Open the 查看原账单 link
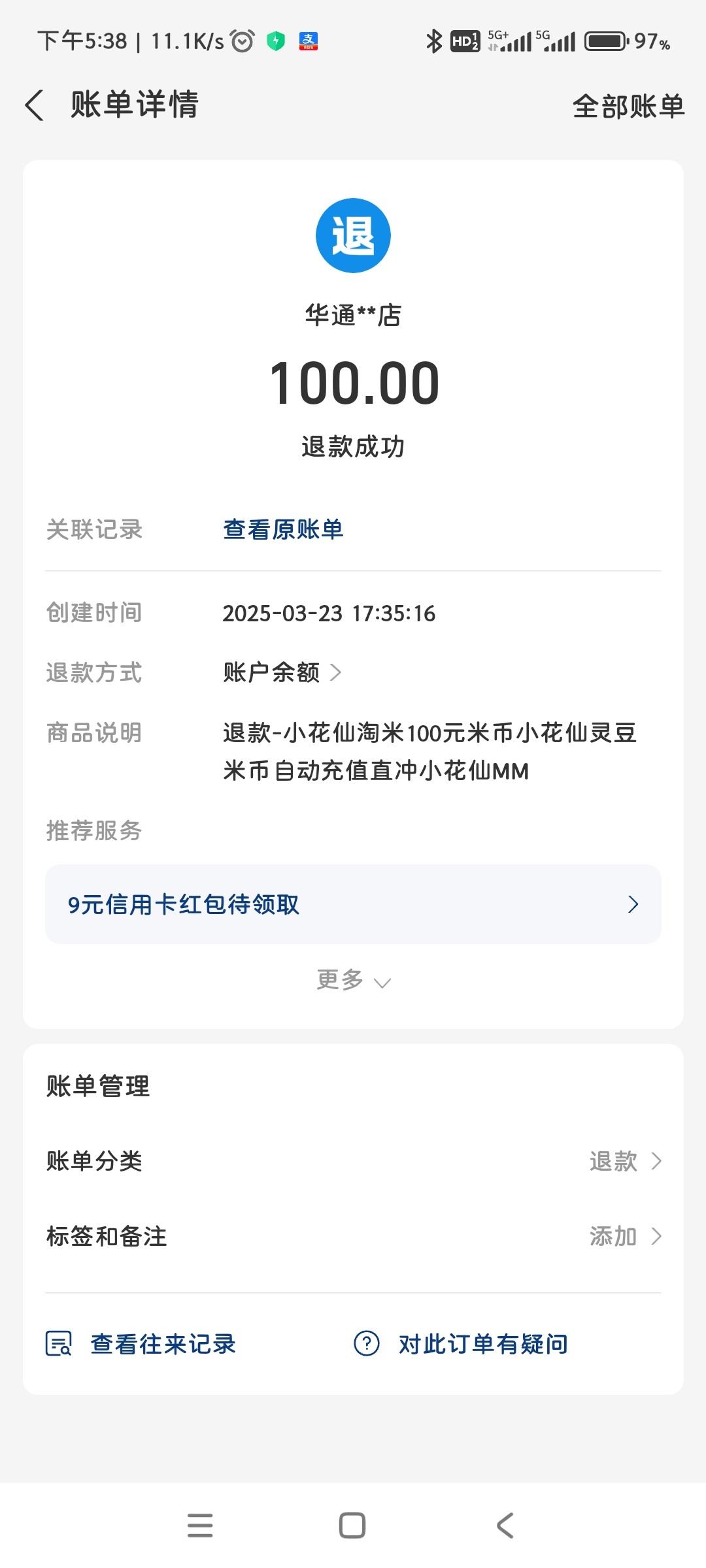 283,529
